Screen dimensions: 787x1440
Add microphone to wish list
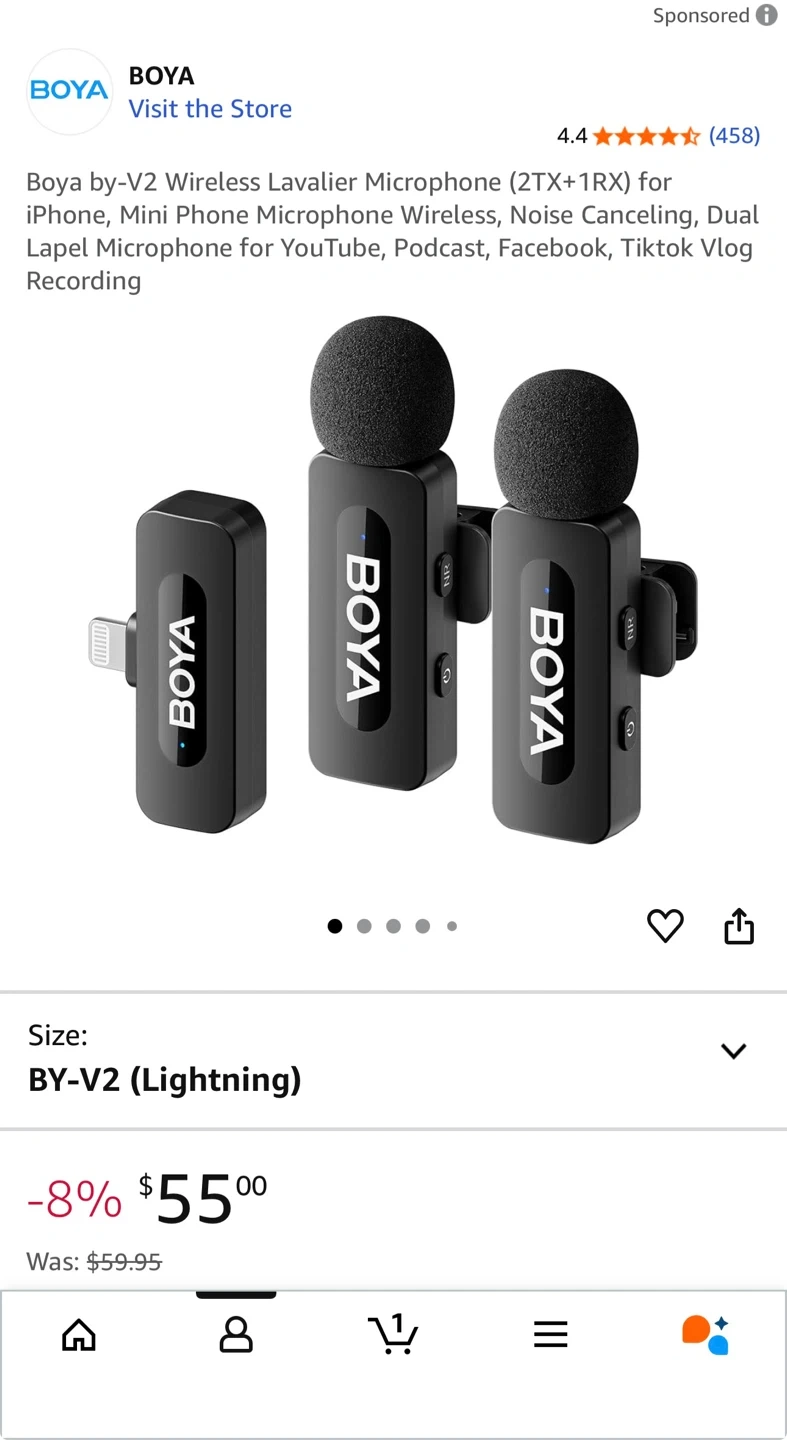pos(665,926)
